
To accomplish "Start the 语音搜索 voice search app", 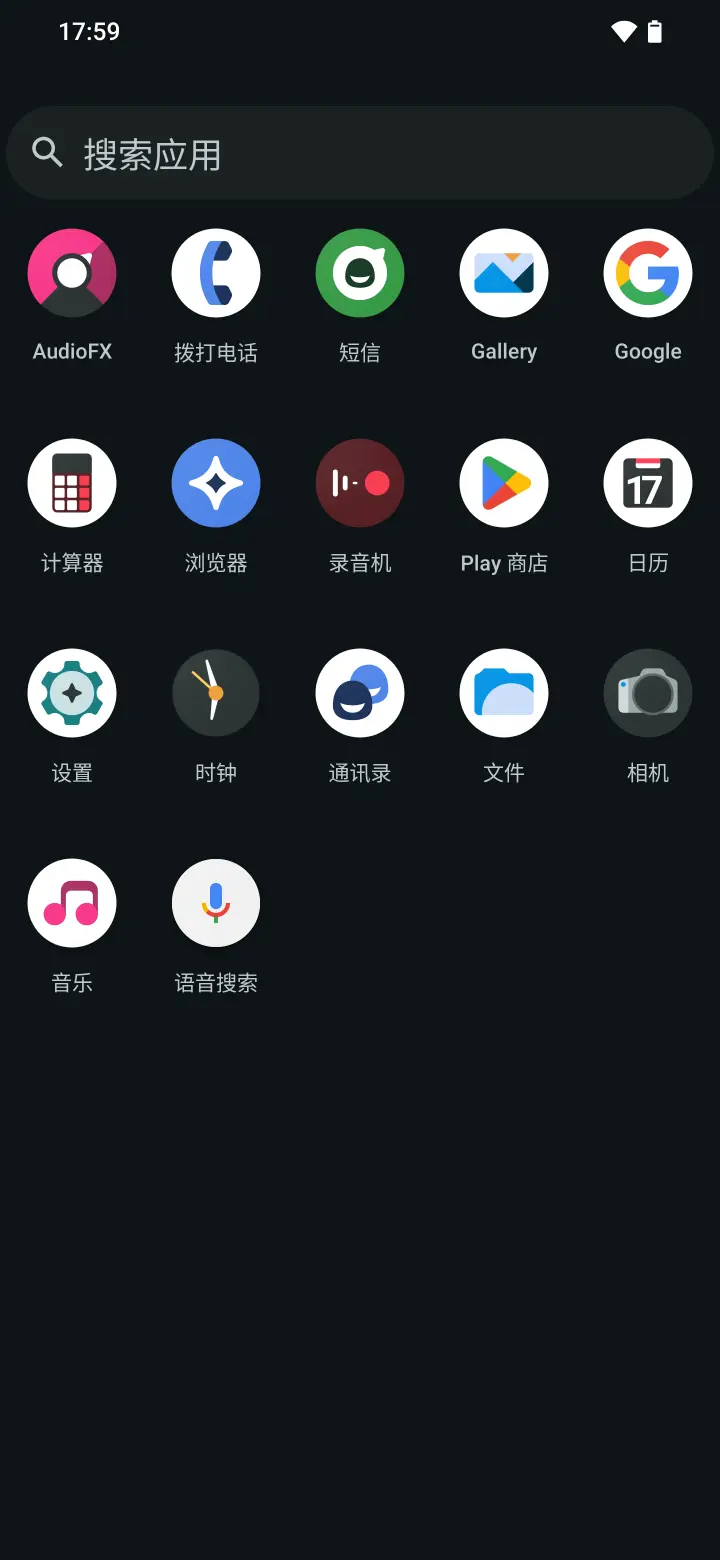I will [x=216, y=903].
